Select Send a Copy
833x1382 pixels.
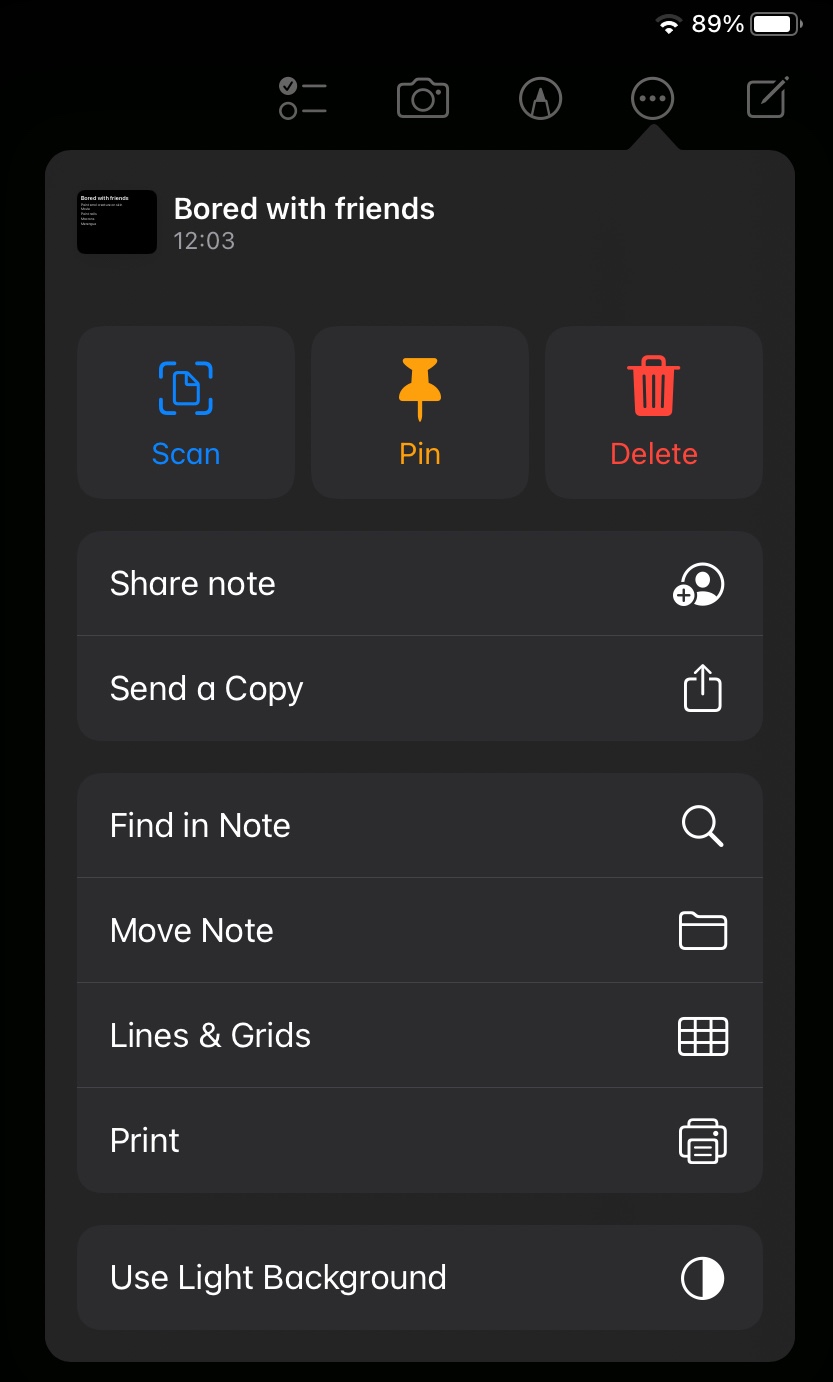click(420, 689)
